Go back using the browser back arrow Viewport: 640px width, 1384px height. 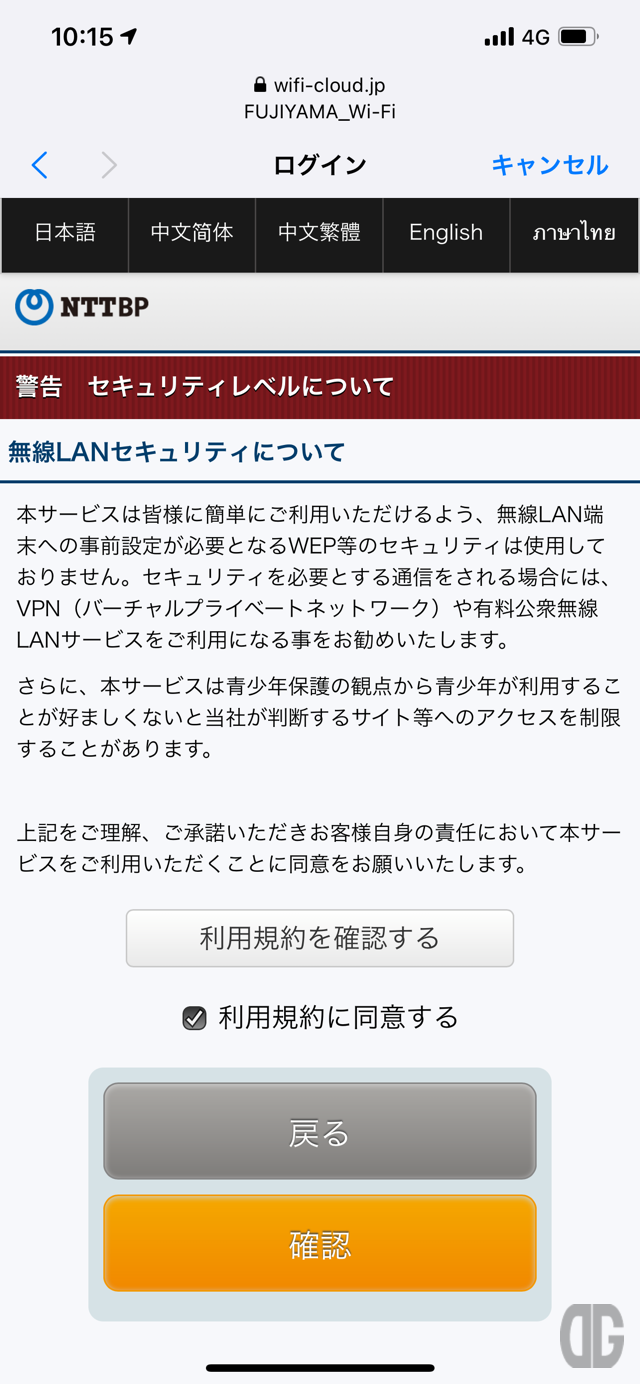pyautogui.click(x=40, y=165)
